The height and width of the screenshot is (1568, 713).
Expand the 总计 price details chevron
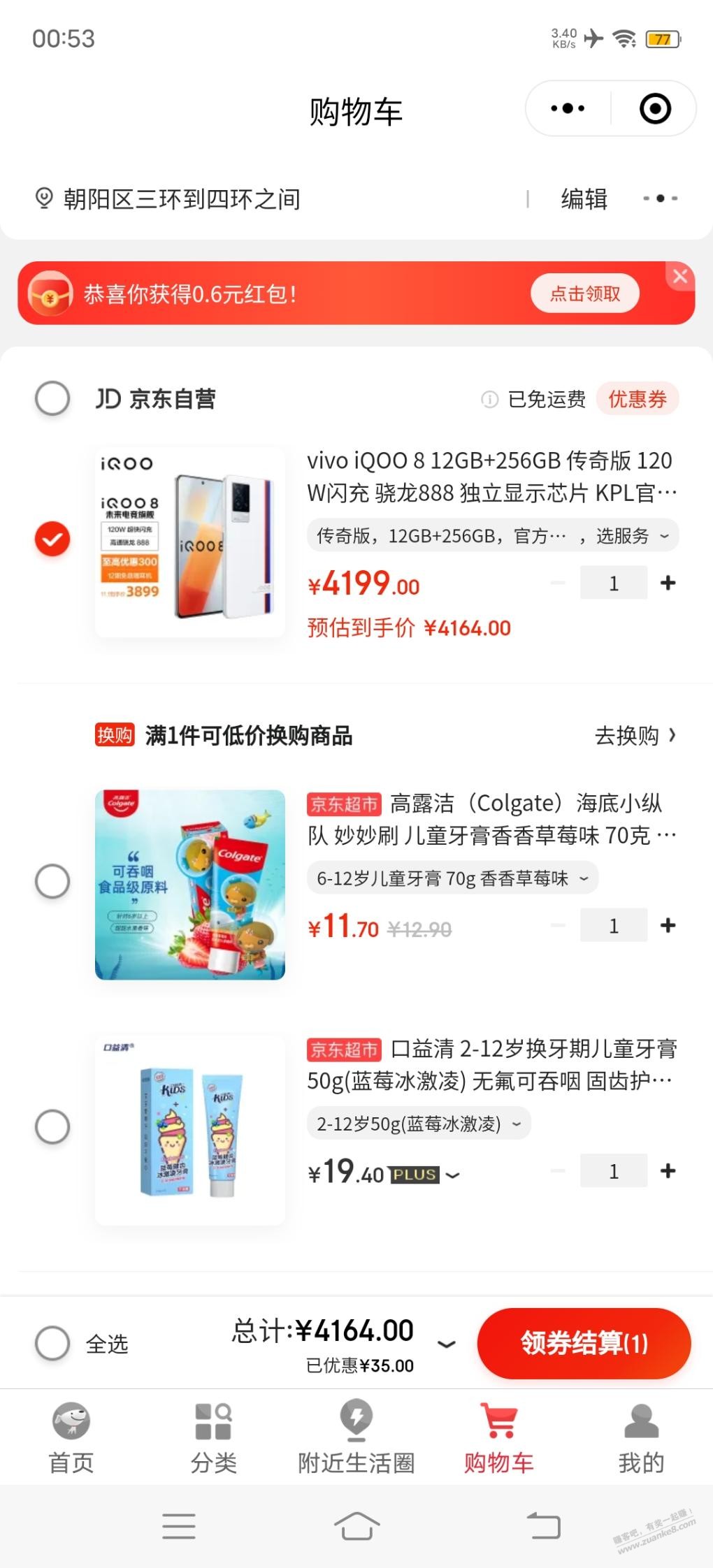point(446,1344)
